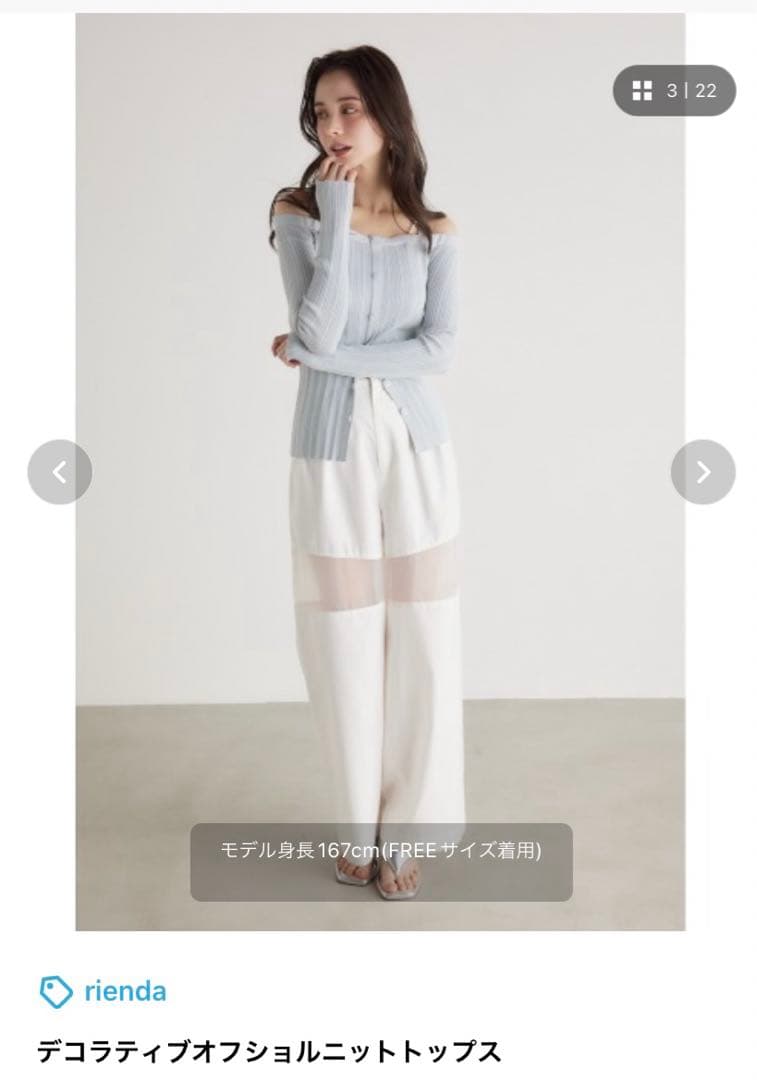The width and height of the screenshot is (757, 1080).
Task: Open the 3 | 22 photo grid view
Action: point(674,91)
